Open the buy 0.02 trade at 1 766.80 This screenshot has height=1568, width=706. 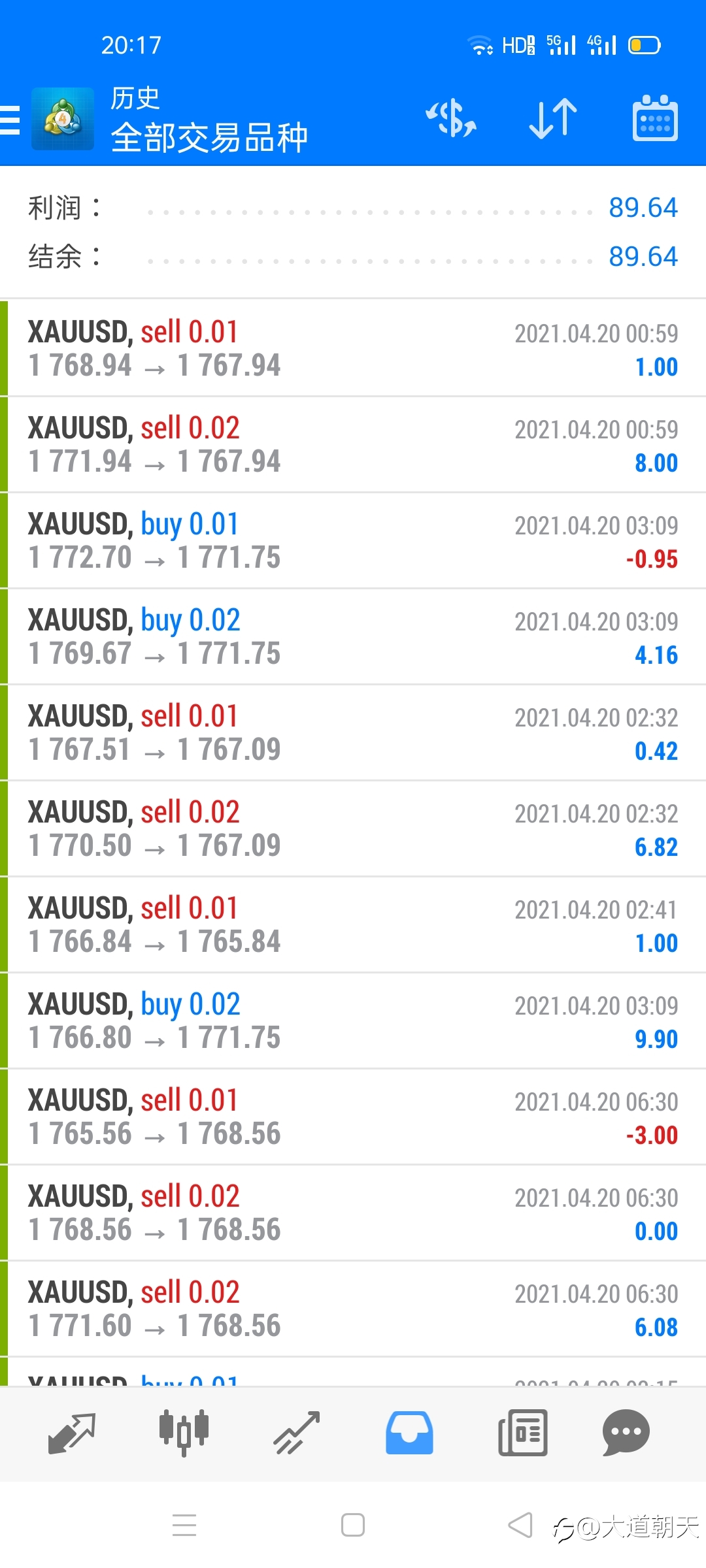pos(353,1021)
